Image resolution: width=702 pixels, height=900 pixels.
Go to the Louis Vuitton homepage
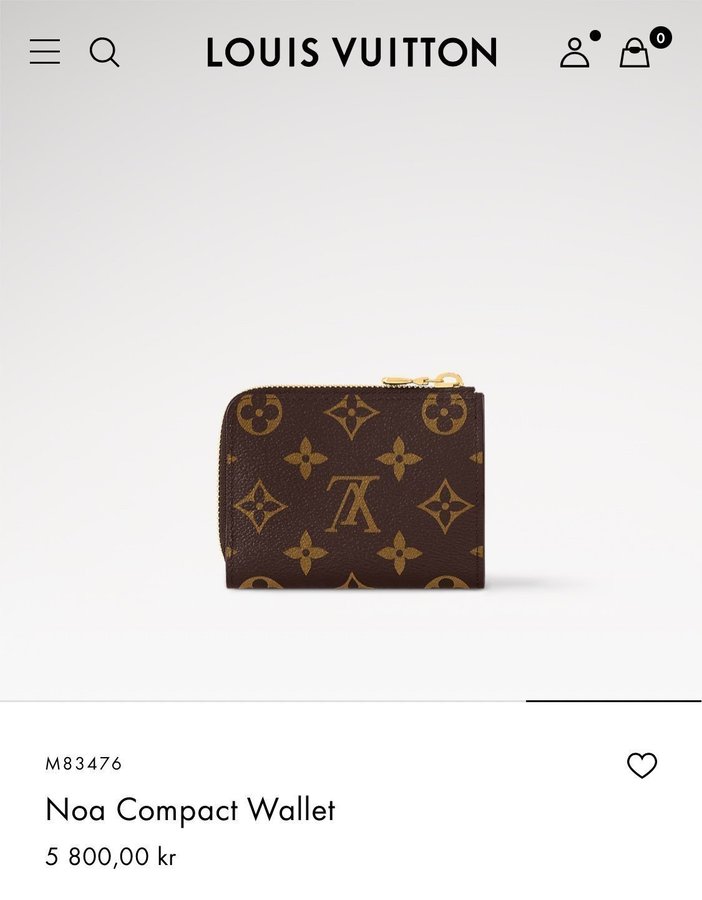click(351, 52)
